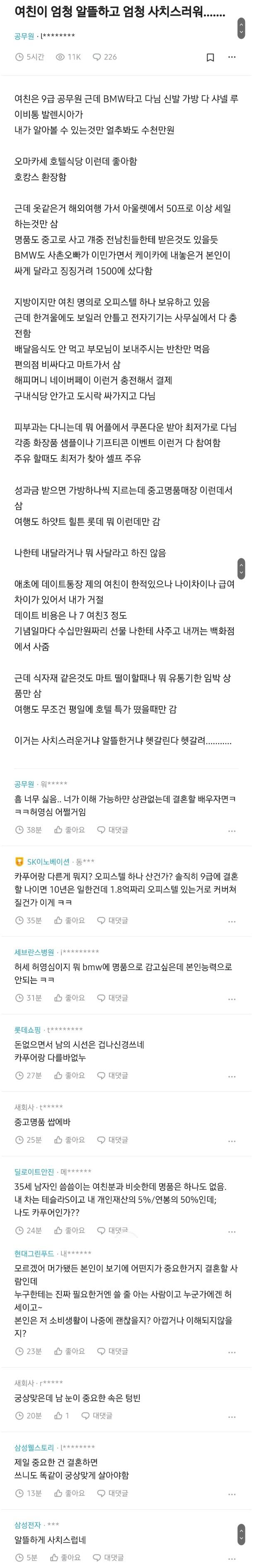
Task: Open more options on the 삼성웰스토리 comment
Action: pyautogui.click(x=232, y=1494)
